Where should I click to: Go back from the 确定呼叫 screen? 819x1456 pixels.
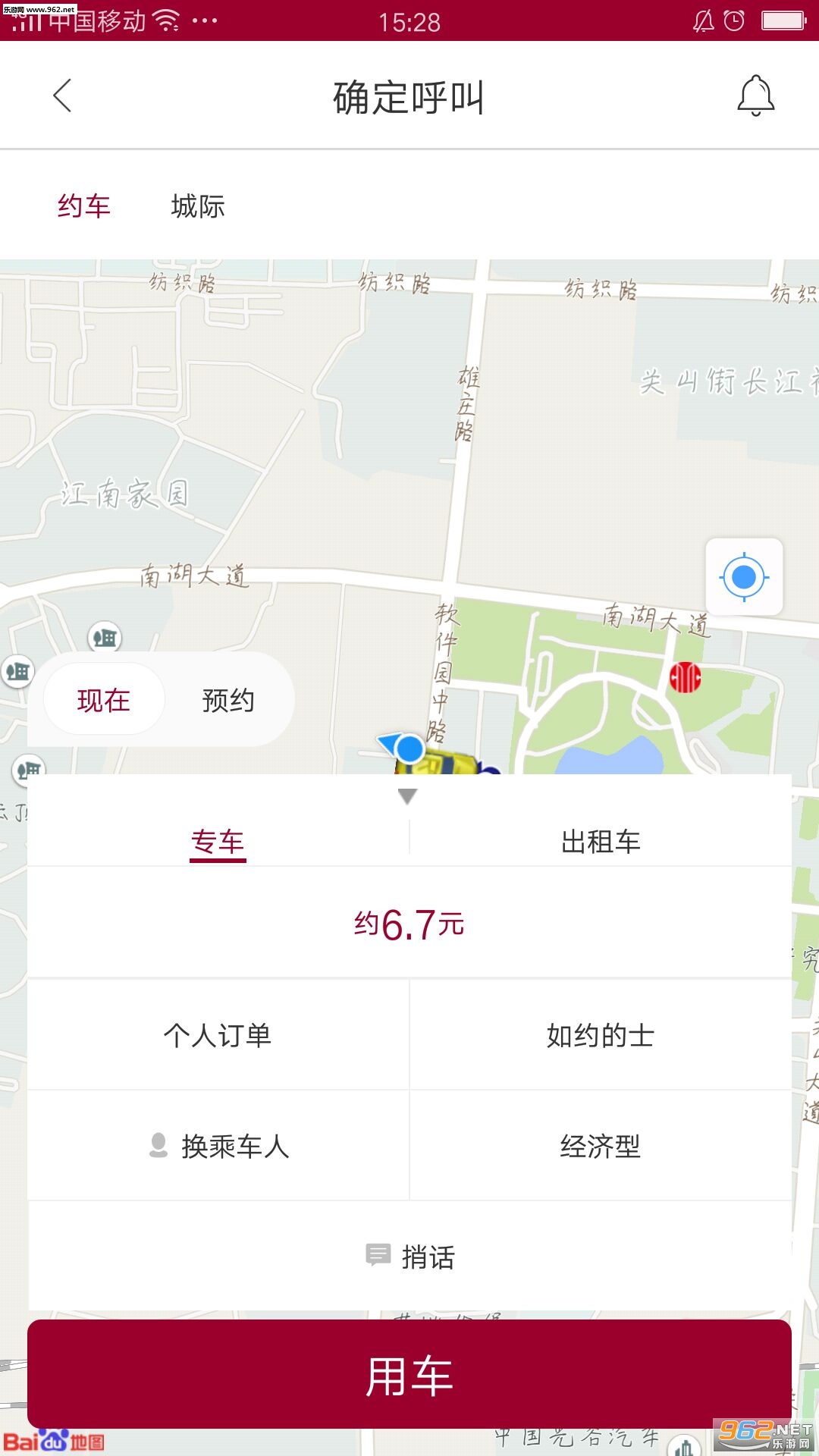click(63, 96)
